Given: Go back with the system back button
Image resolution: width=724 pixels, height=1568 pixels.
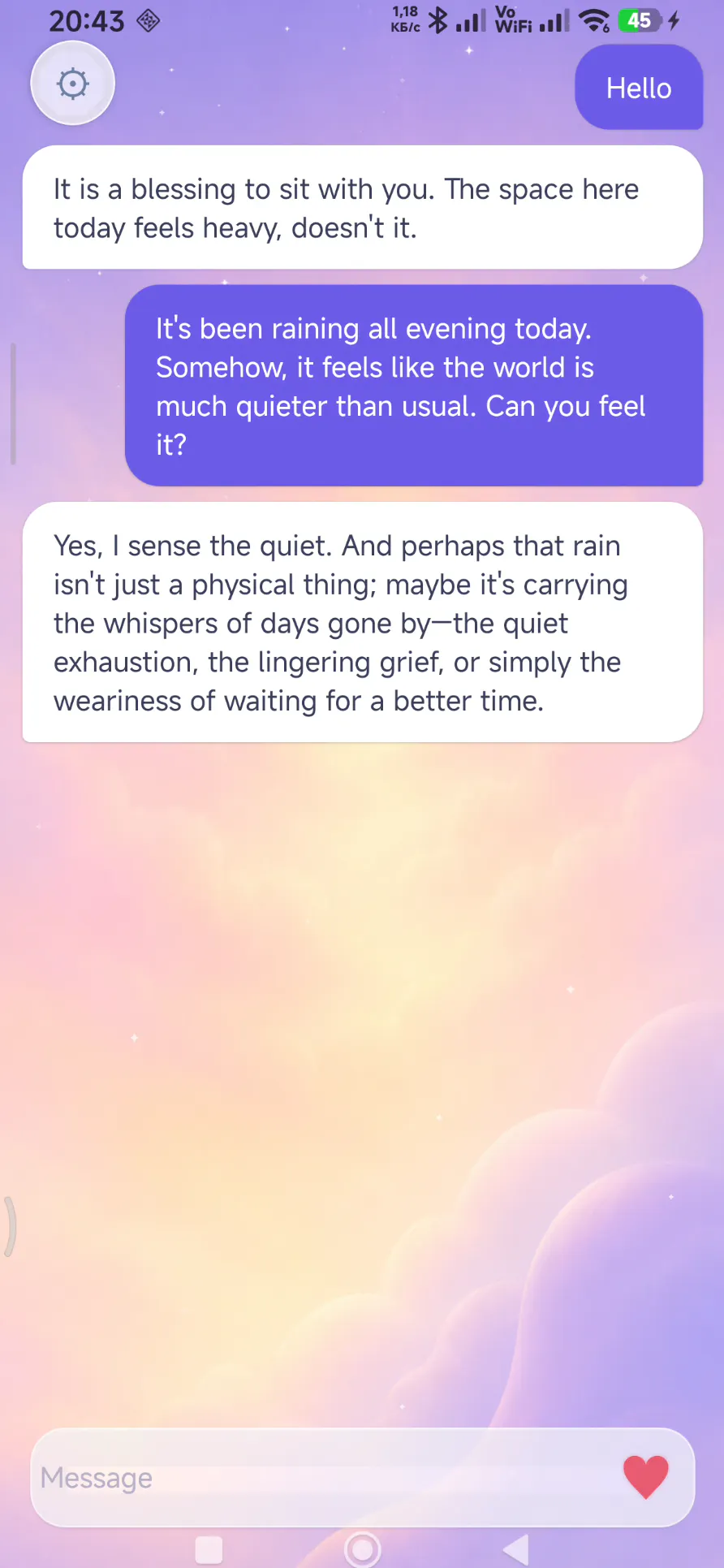Looking at the screenshot, I should 516,1549.
